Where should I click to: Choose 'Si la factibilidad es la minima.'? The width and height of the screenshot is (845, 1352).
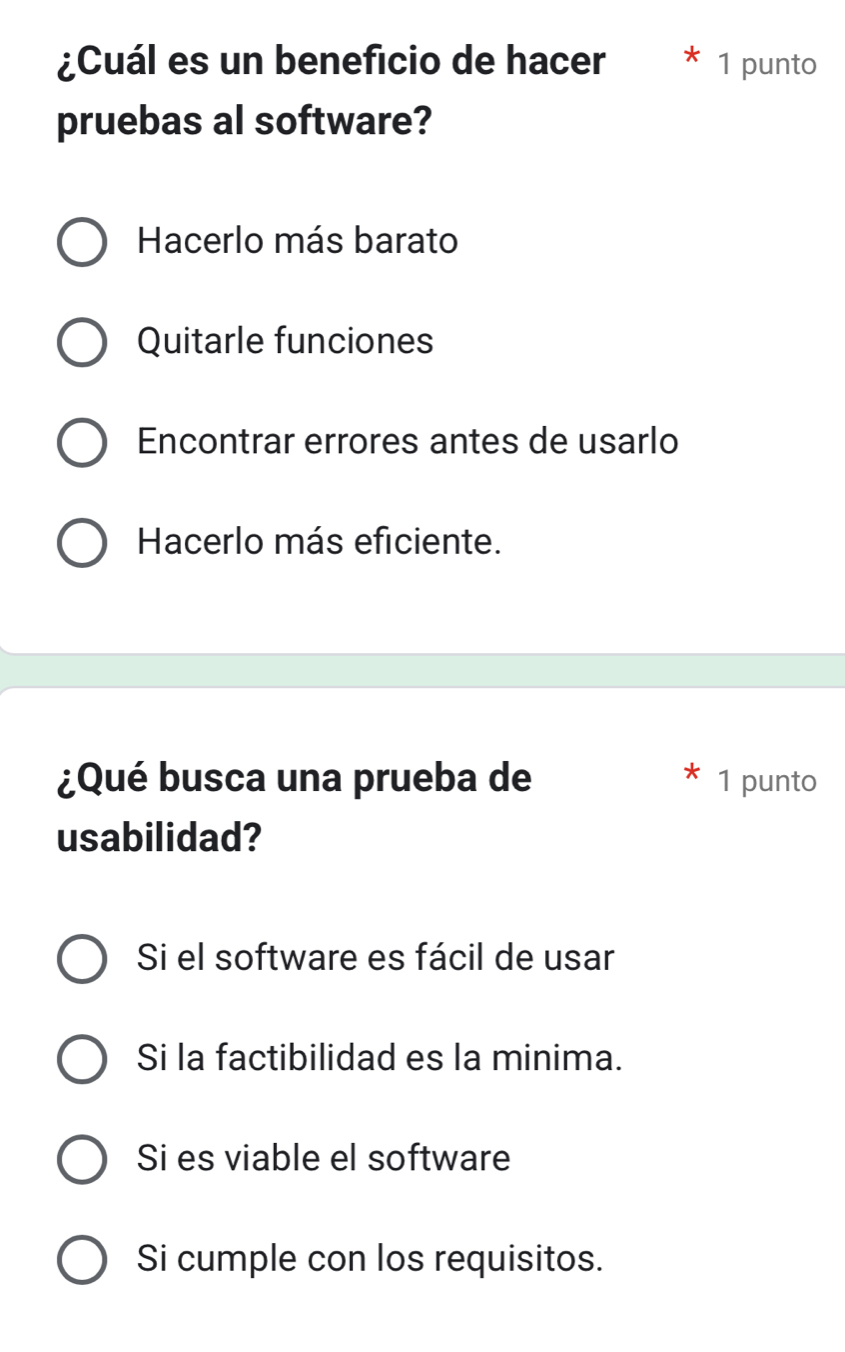pos(82,1060)
